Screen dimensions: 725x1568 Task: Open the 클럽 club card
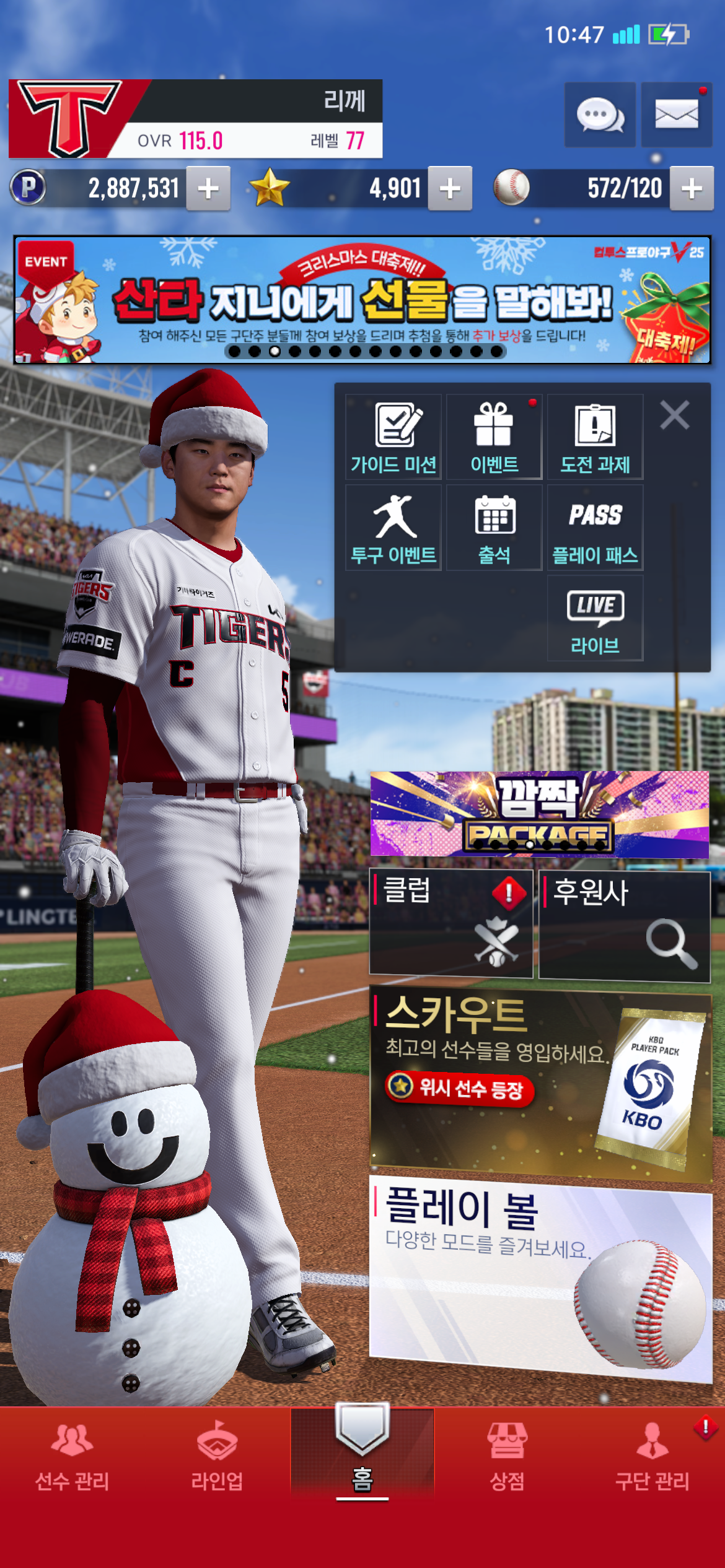[451, 923]
